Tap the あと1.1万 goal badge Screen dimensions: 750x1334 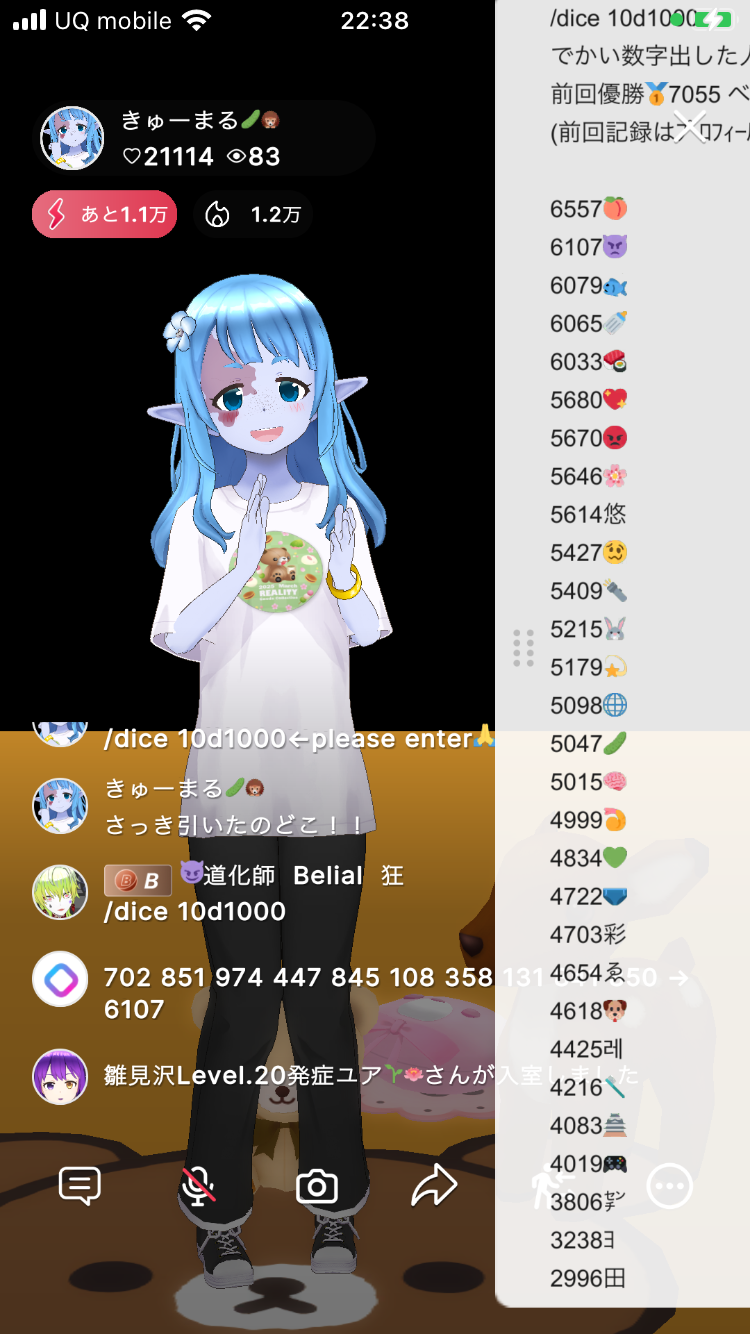(x=104, y=214)
